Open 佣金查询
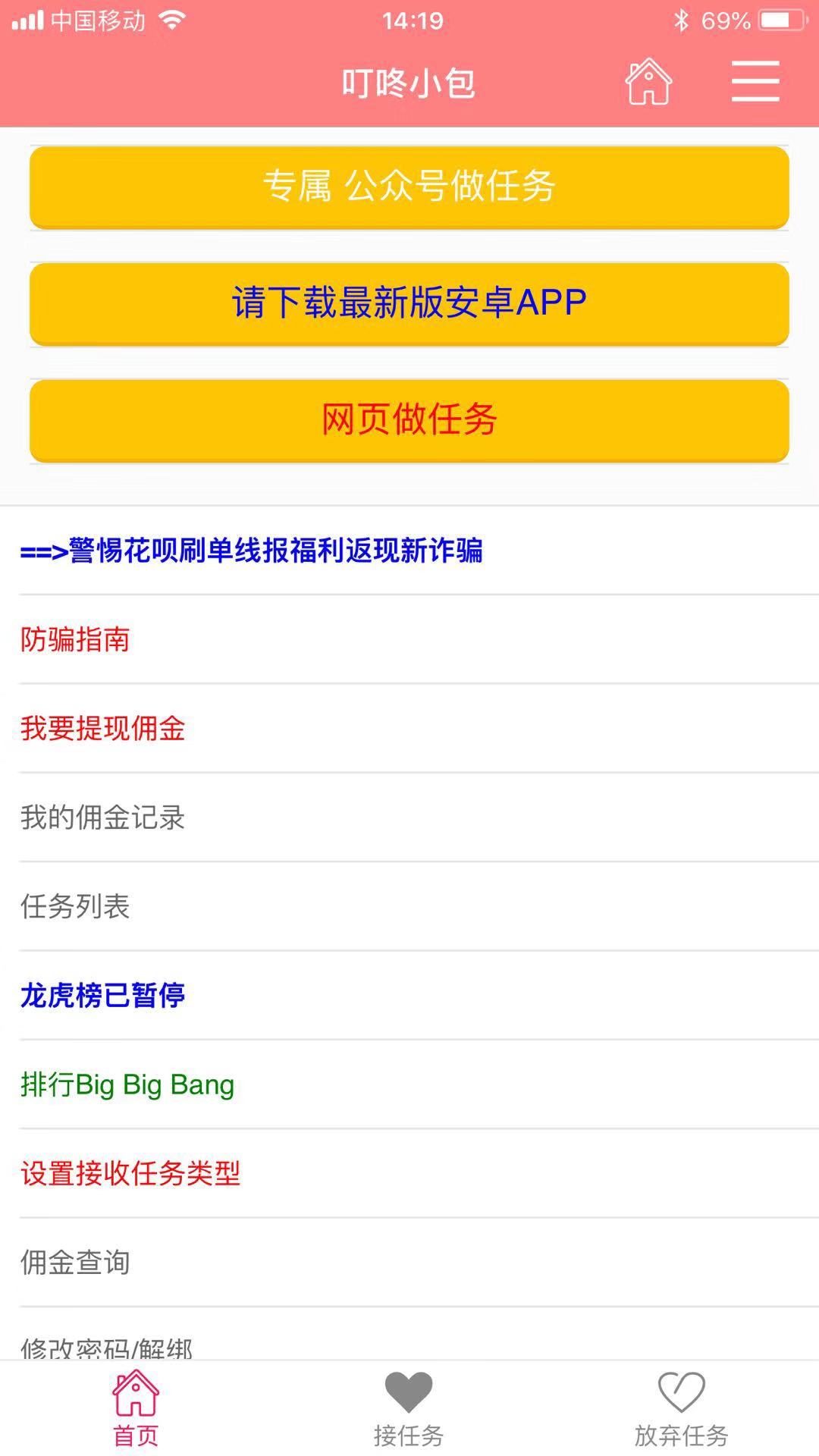The image size is (819, 1456). [x=75, y=1263]
